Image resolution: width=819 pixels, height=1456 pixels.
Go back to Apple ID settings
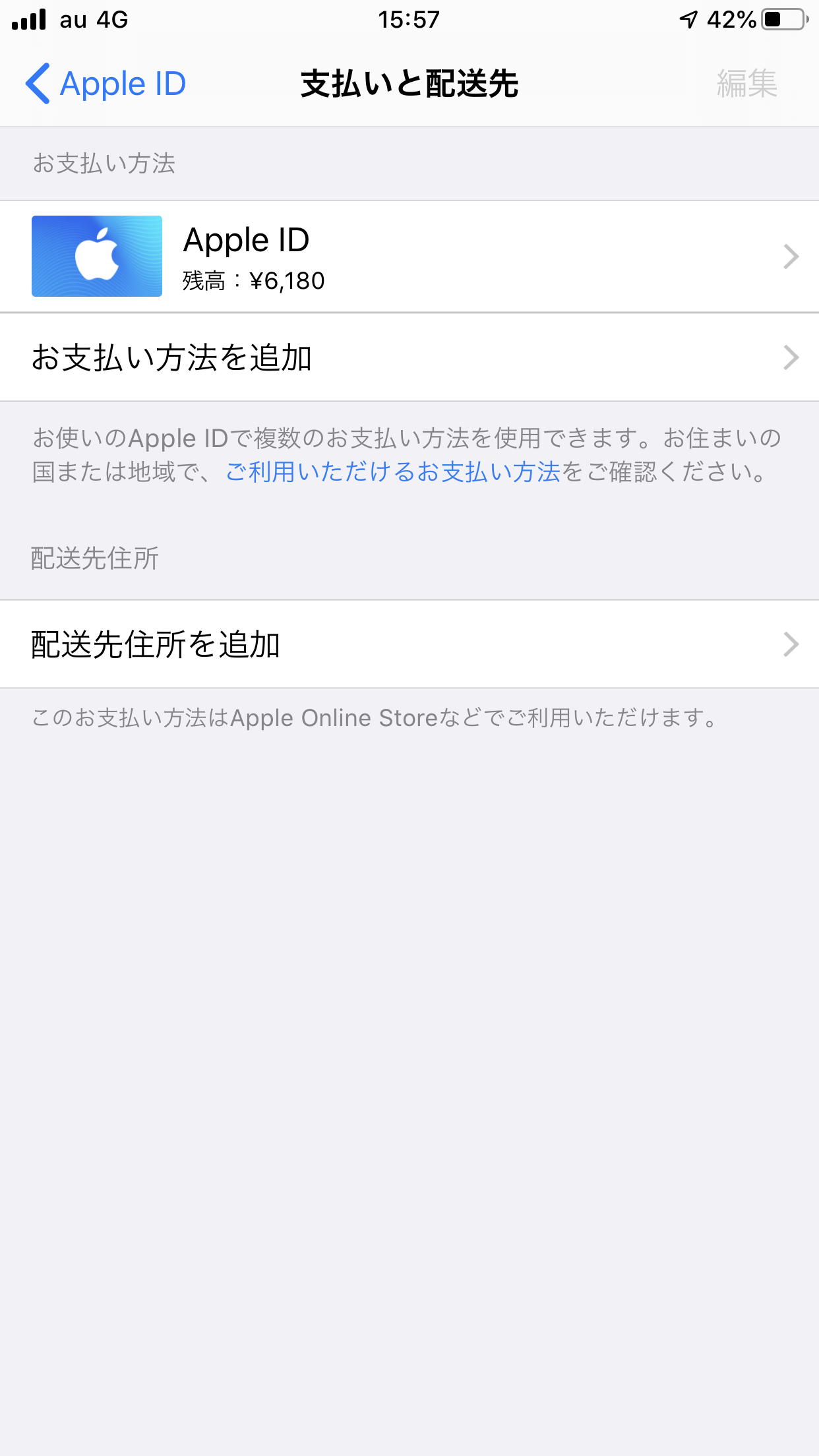(106, 84)
